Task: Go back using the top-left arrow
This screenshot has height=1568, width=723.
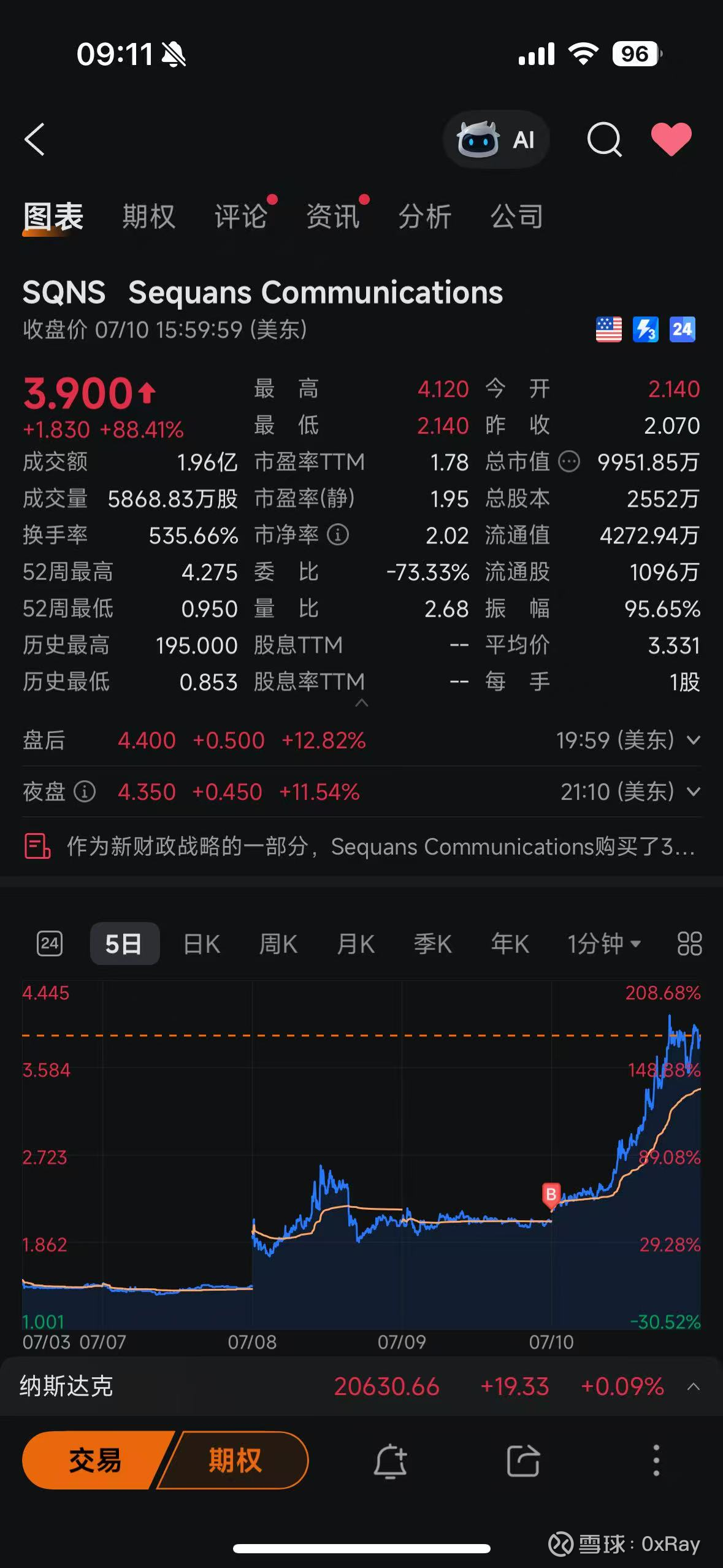Action: [x=35, y=139]
